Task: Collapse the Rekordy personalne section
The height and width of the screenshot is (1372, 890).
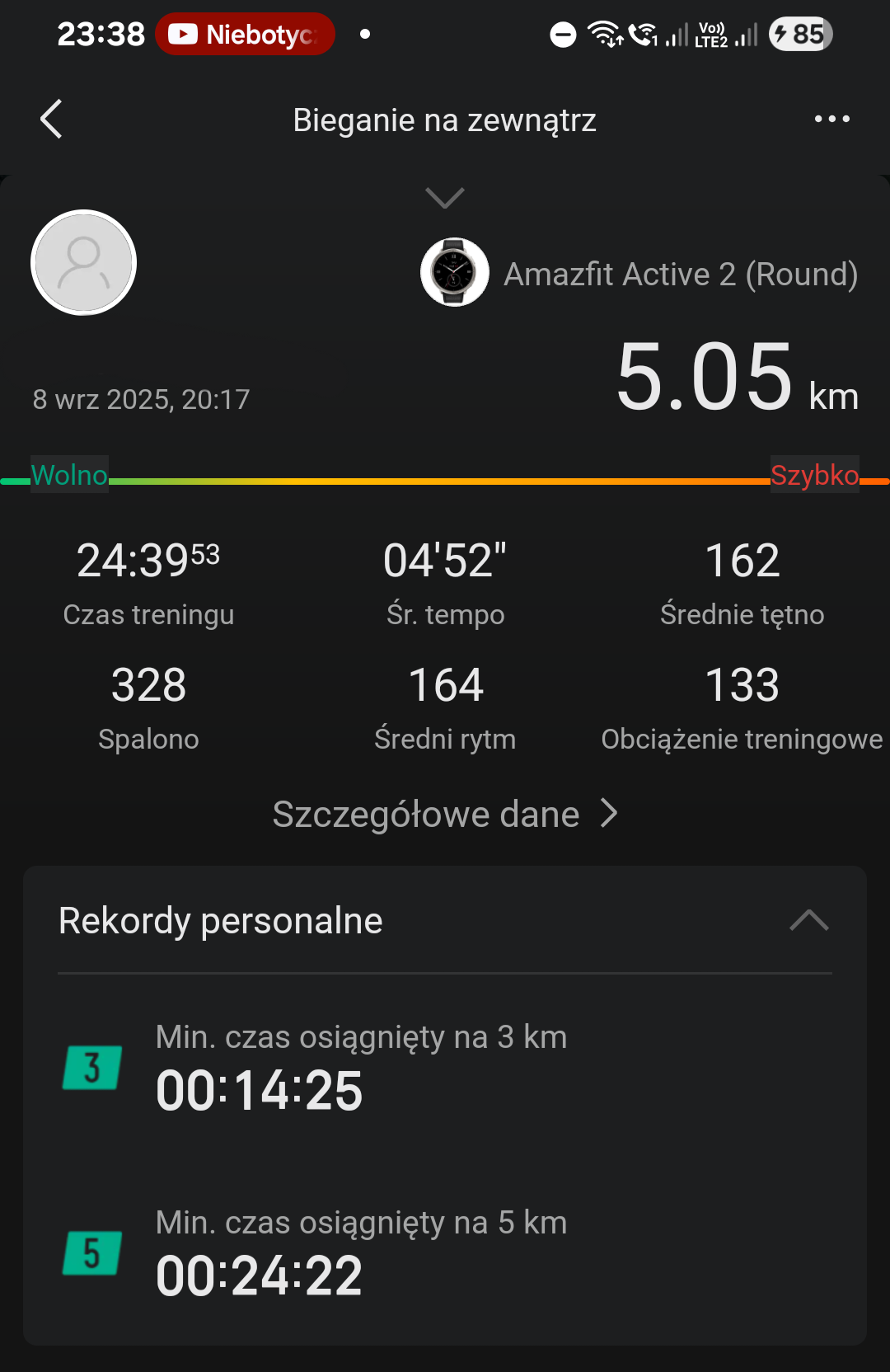Action: (808, 920)
